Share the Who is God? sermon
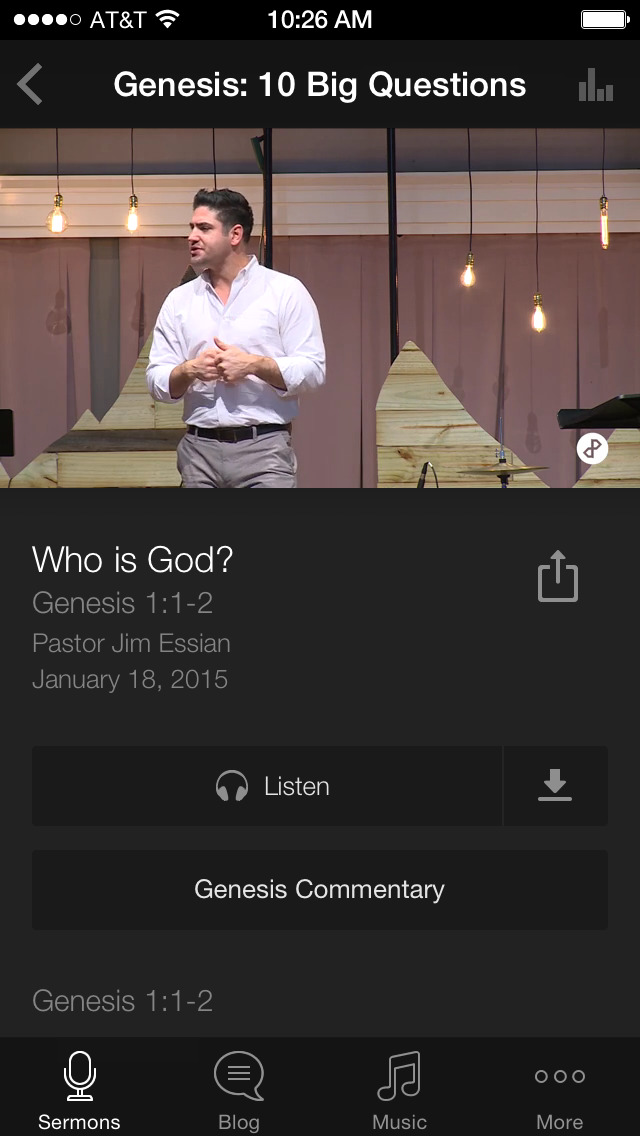This screenshot has height=1136, width=640. tap(558, 577)
